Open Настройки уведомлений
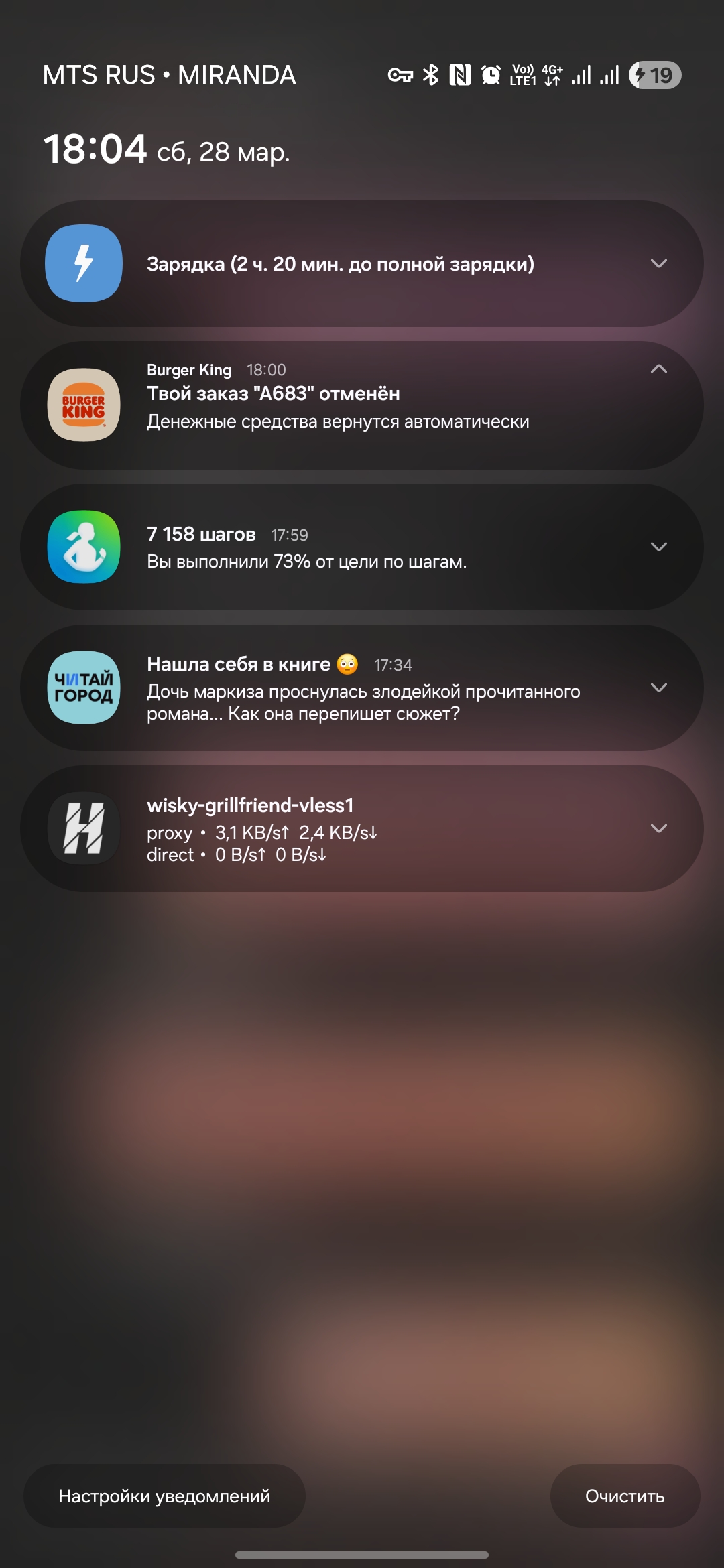Screen dimensions: 724x1568 tap(164, 1496)
